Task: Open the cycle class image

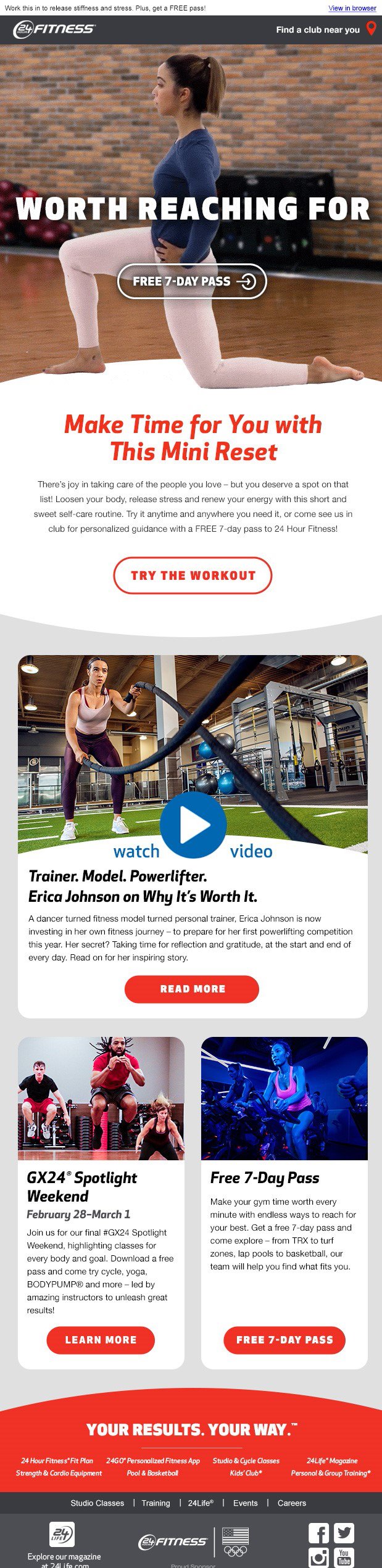Action: [284, 1098]
